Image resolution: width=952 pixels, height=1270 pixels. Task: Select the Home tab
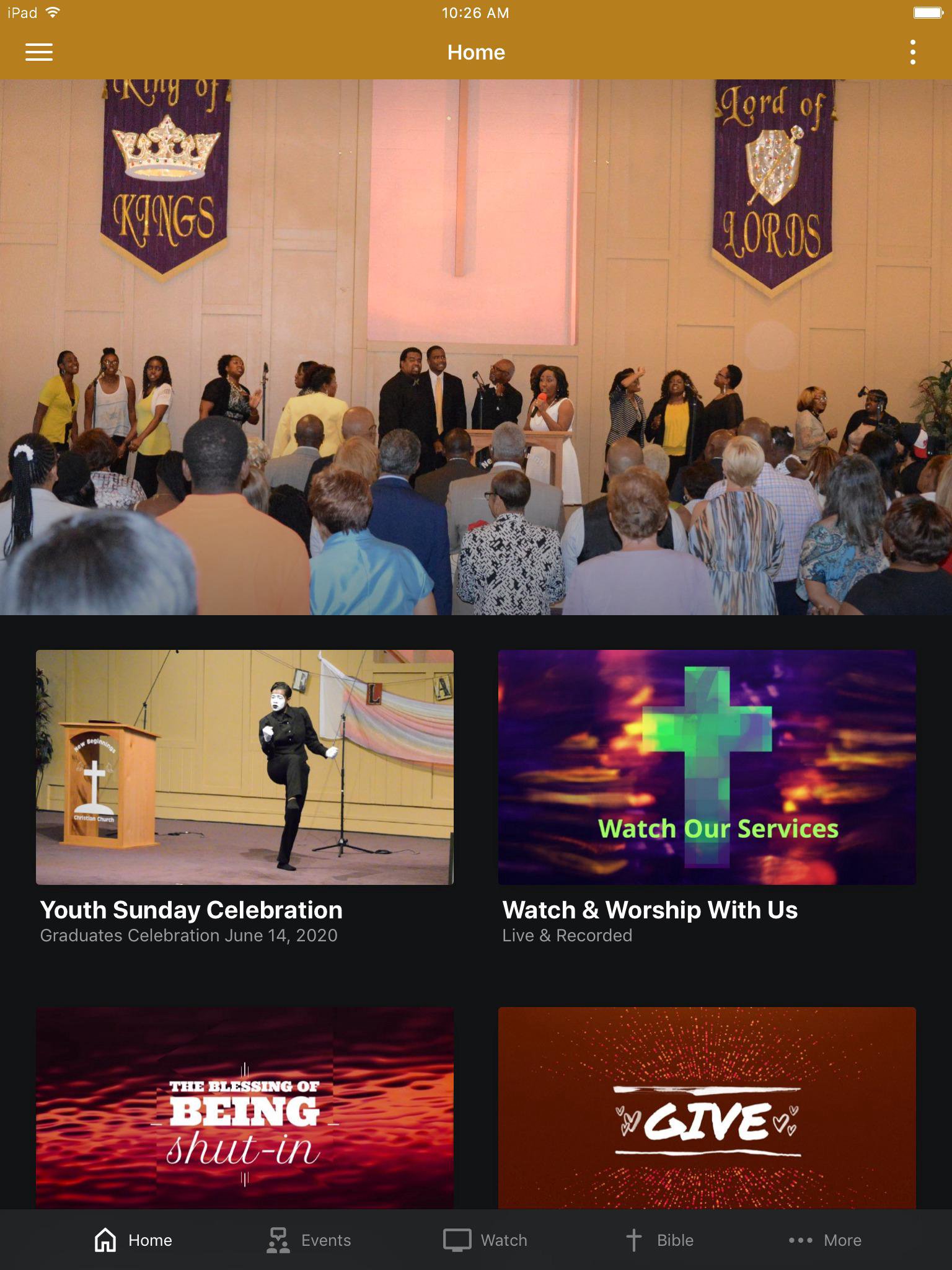[x=133, y=1240]
